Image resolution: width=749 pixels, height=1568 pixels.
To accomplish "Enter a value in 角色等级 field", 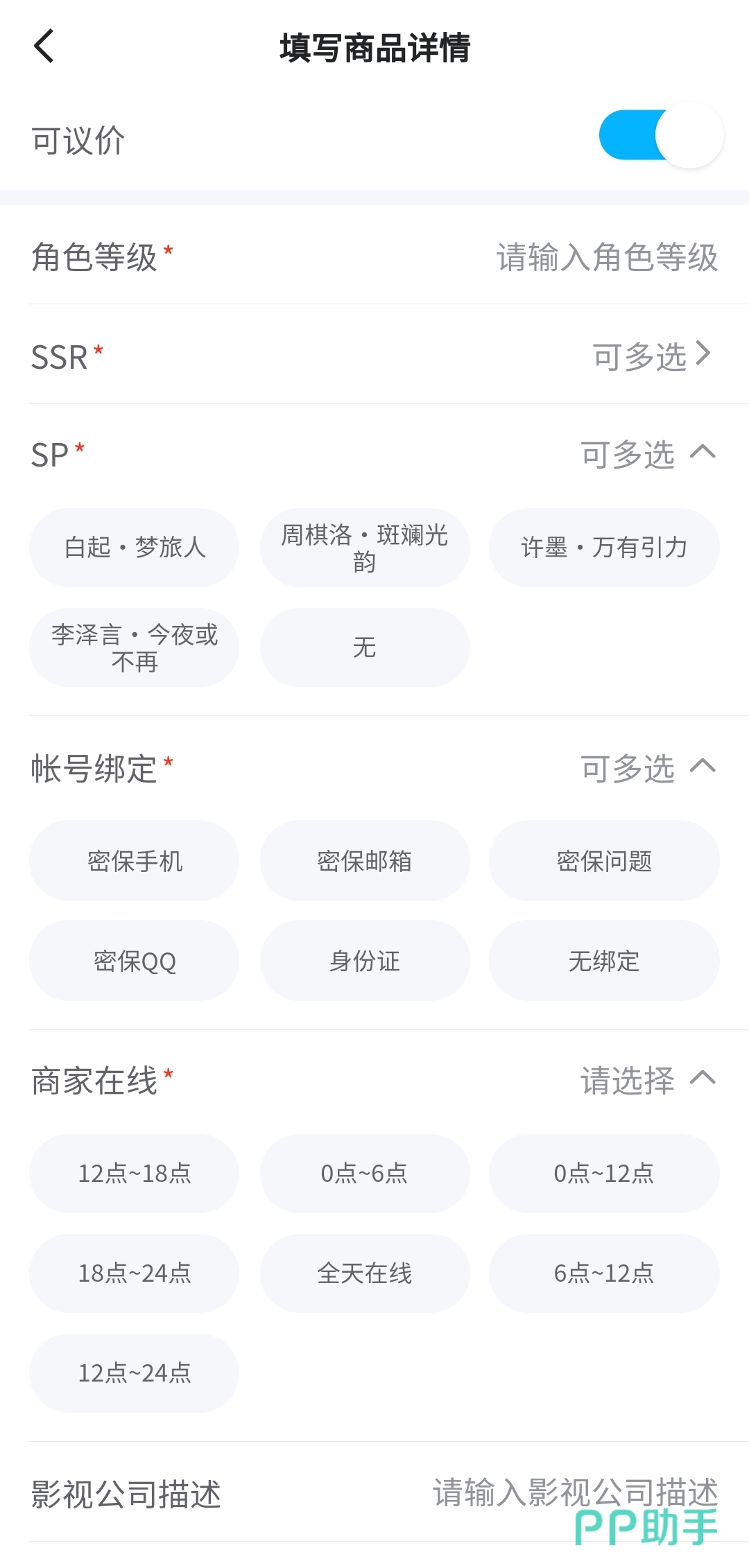I will tap(606, 258).
